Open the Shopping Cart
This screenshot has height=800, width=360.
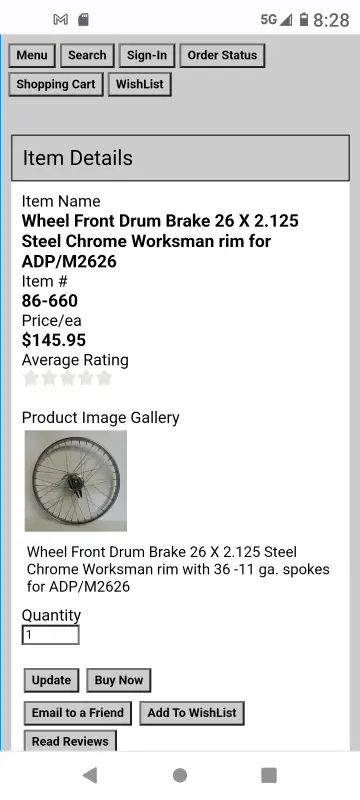tap(56, 84)
